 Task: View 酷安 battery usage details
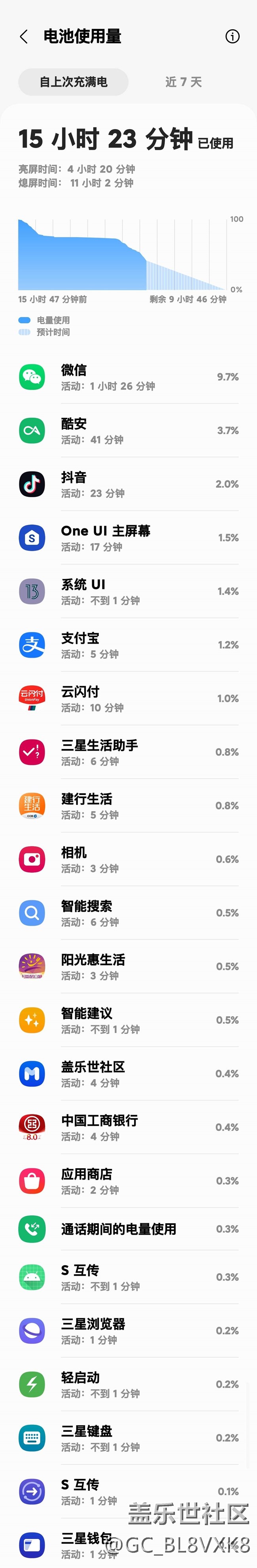coord(128,431)
